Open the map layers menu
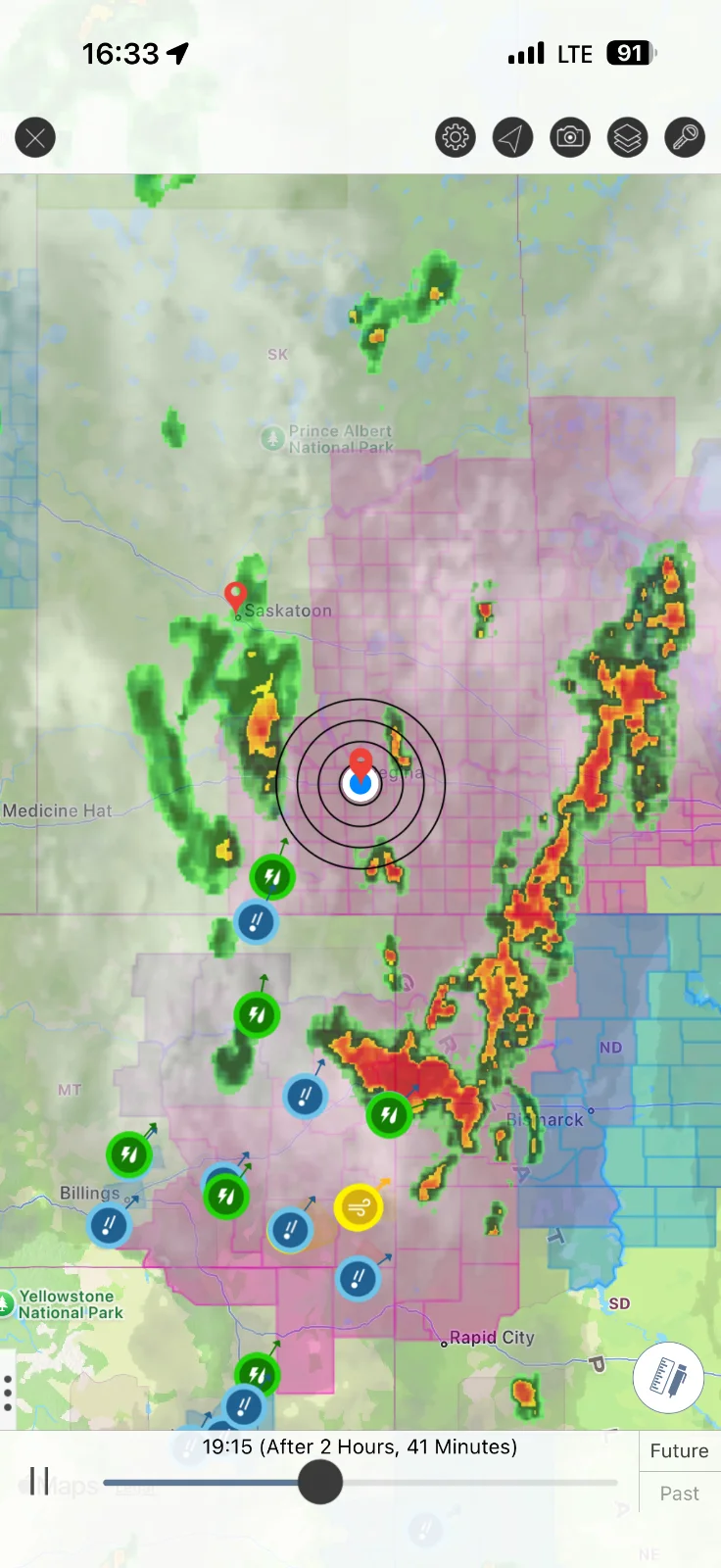The image size is (721, 1568). pos(627,138)
